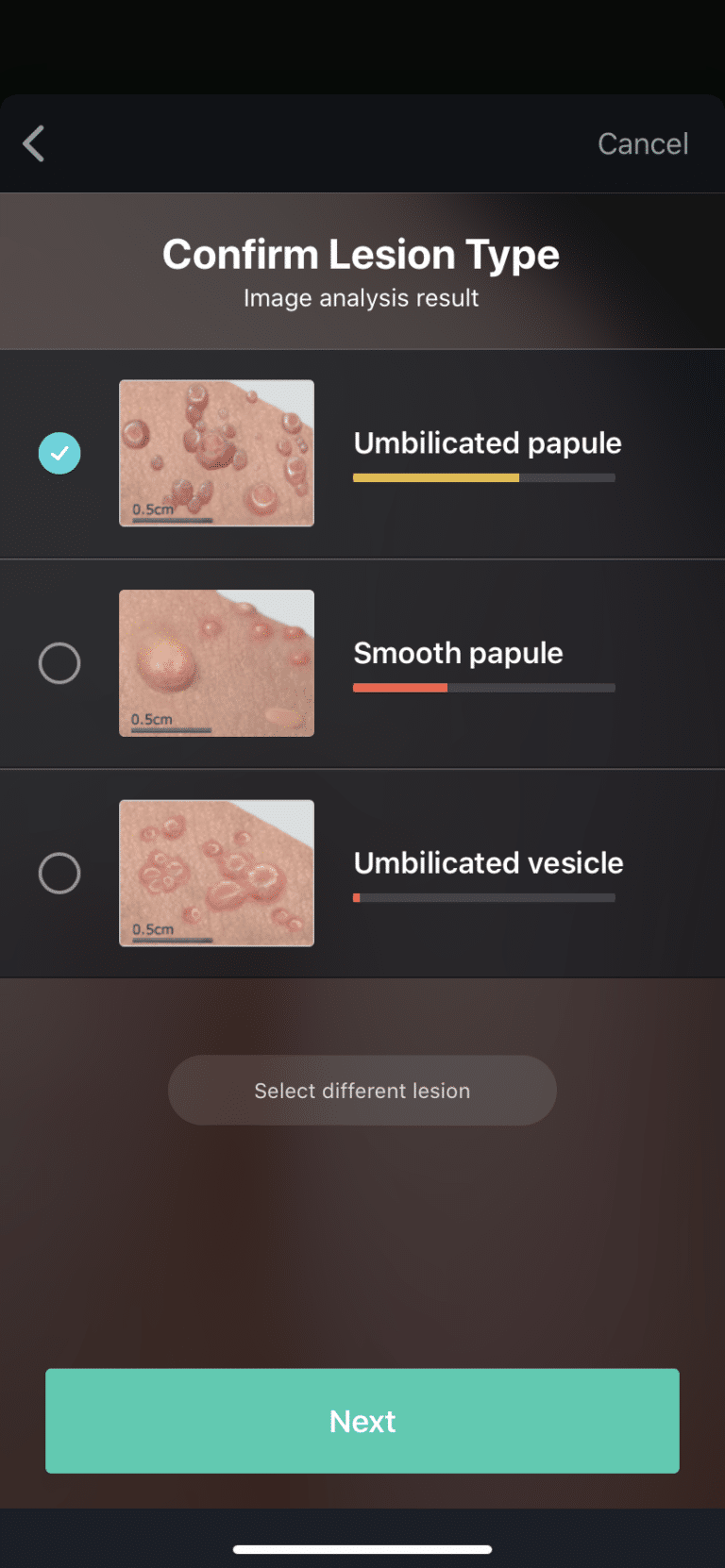Choose the Smooth papule radio button
This screenshot has height=1568, width=725.
[x=59, y=663]
